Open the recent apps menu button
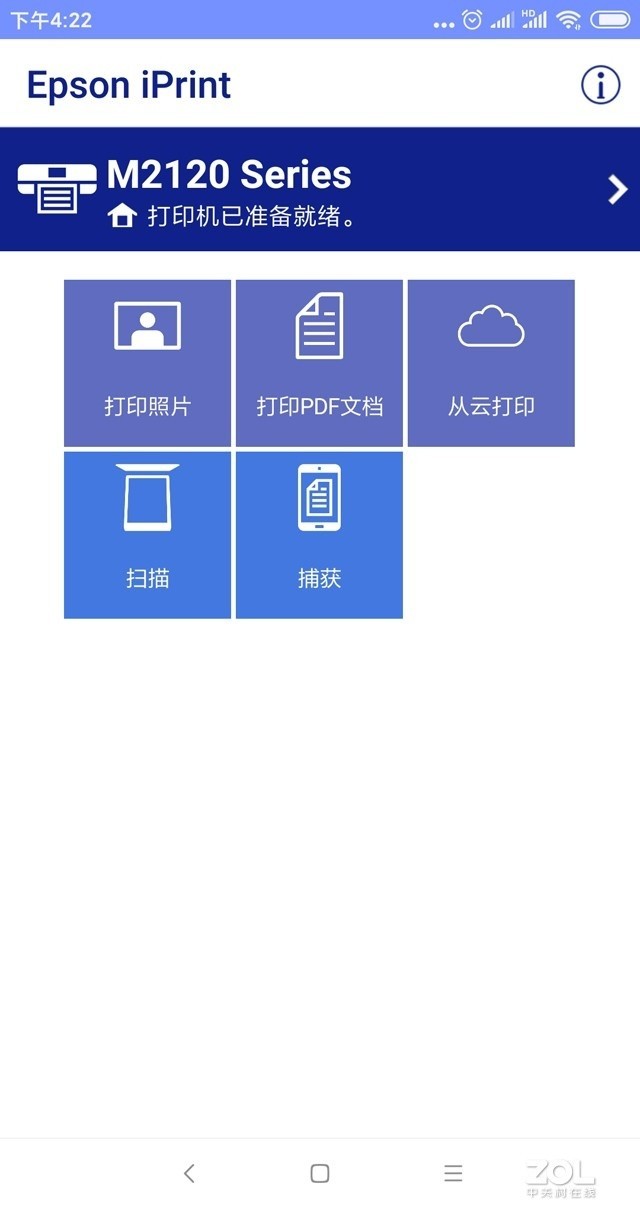The width and height of the screenshot is (640, 1209). click(453, 1173)
